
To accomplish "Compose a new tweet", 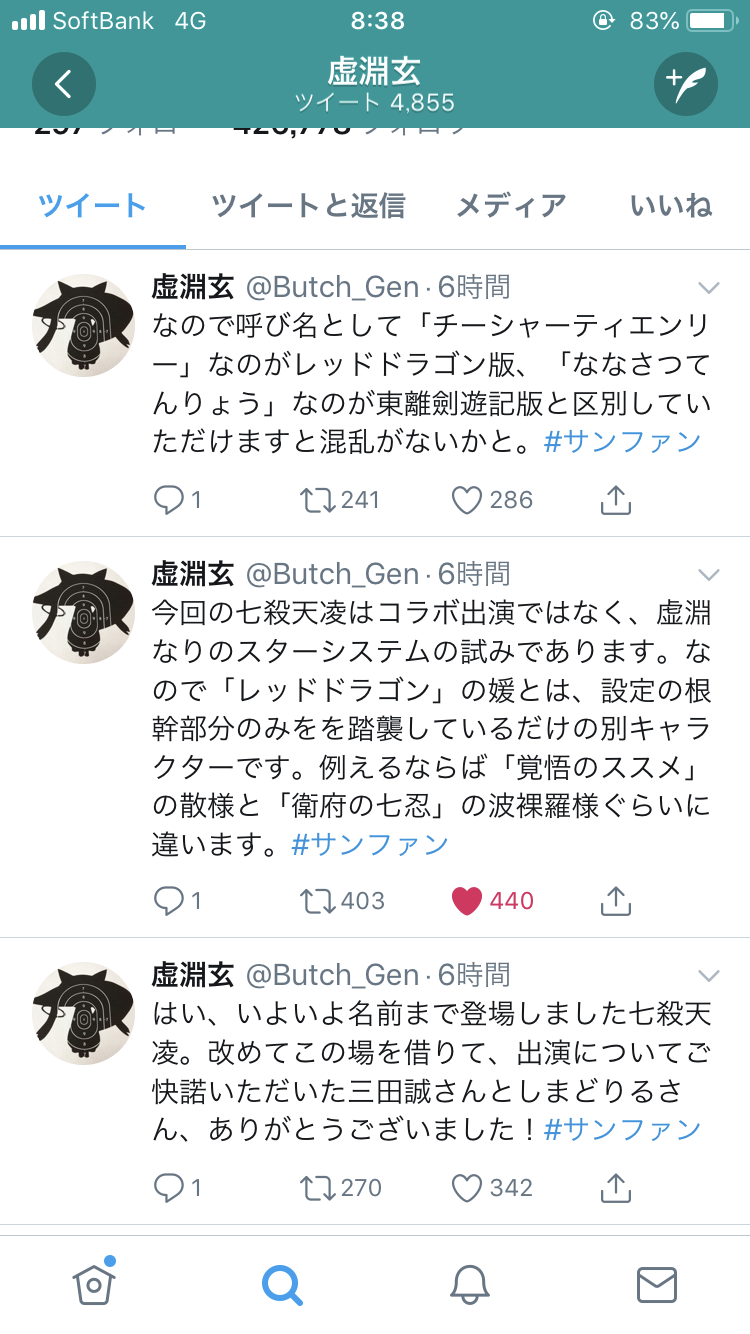I will (x=686, y=85).
